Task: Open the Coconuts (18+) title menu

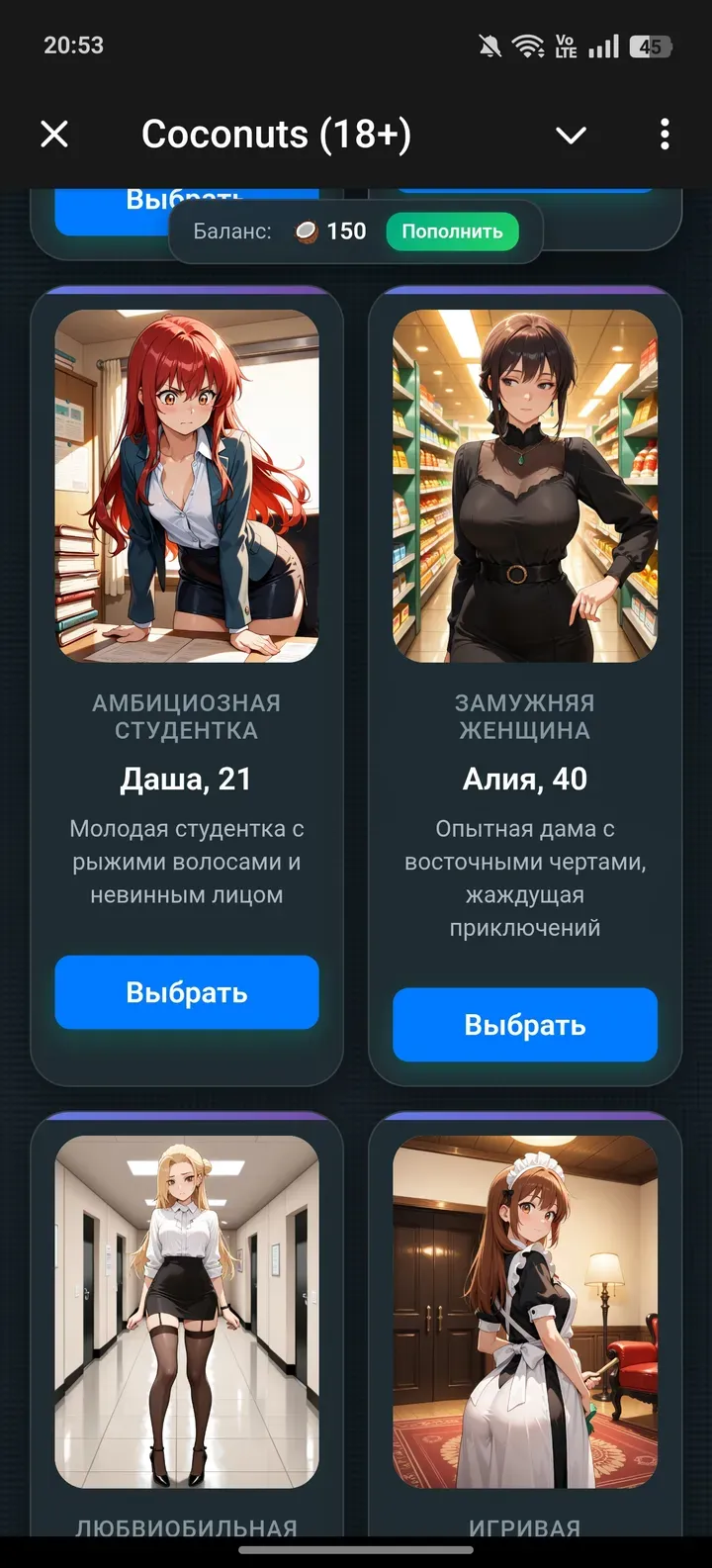Action: coord(276,134)
